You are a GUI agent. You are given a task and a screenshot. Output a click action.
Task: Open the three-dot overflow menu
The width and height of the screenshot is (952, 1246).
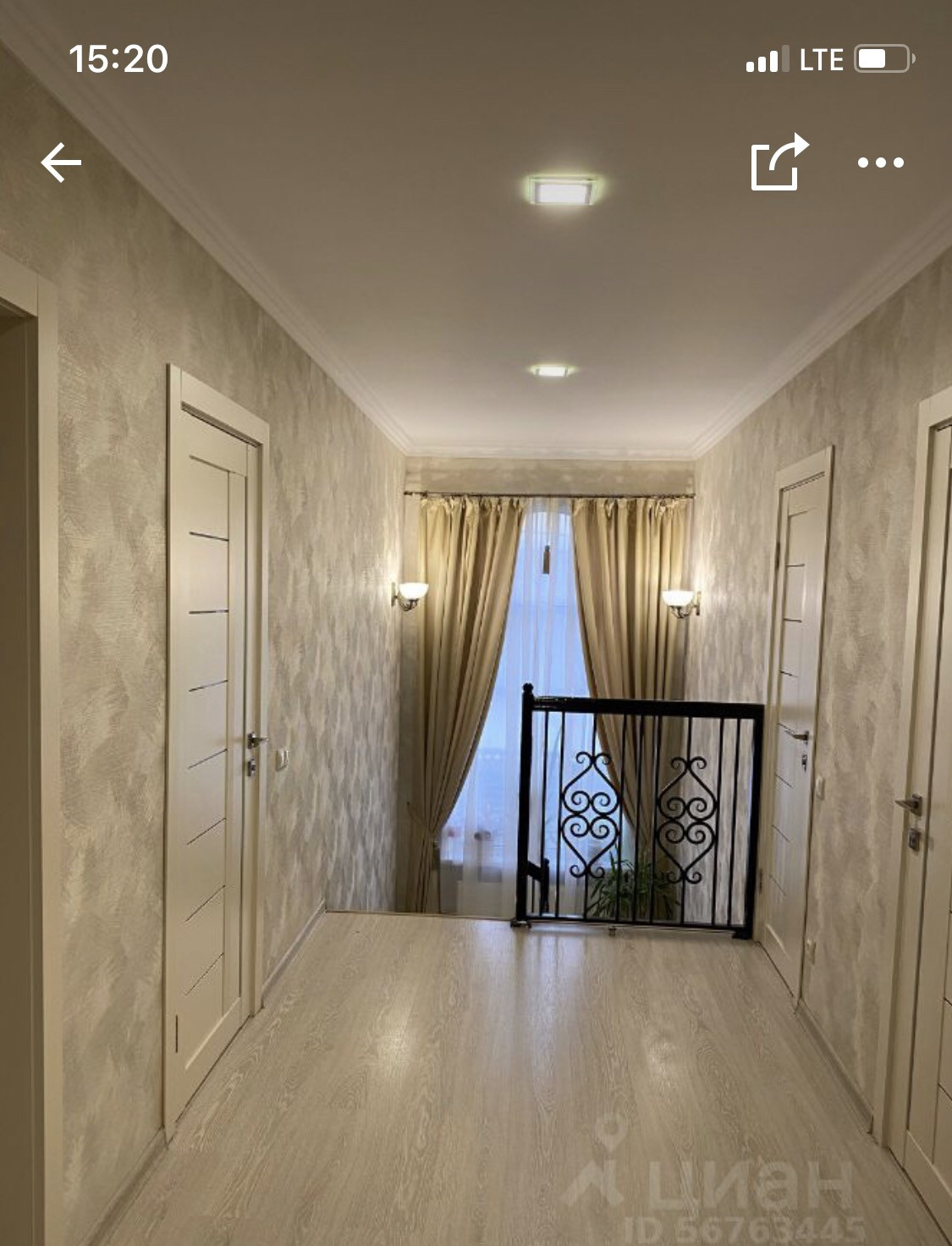881,163
